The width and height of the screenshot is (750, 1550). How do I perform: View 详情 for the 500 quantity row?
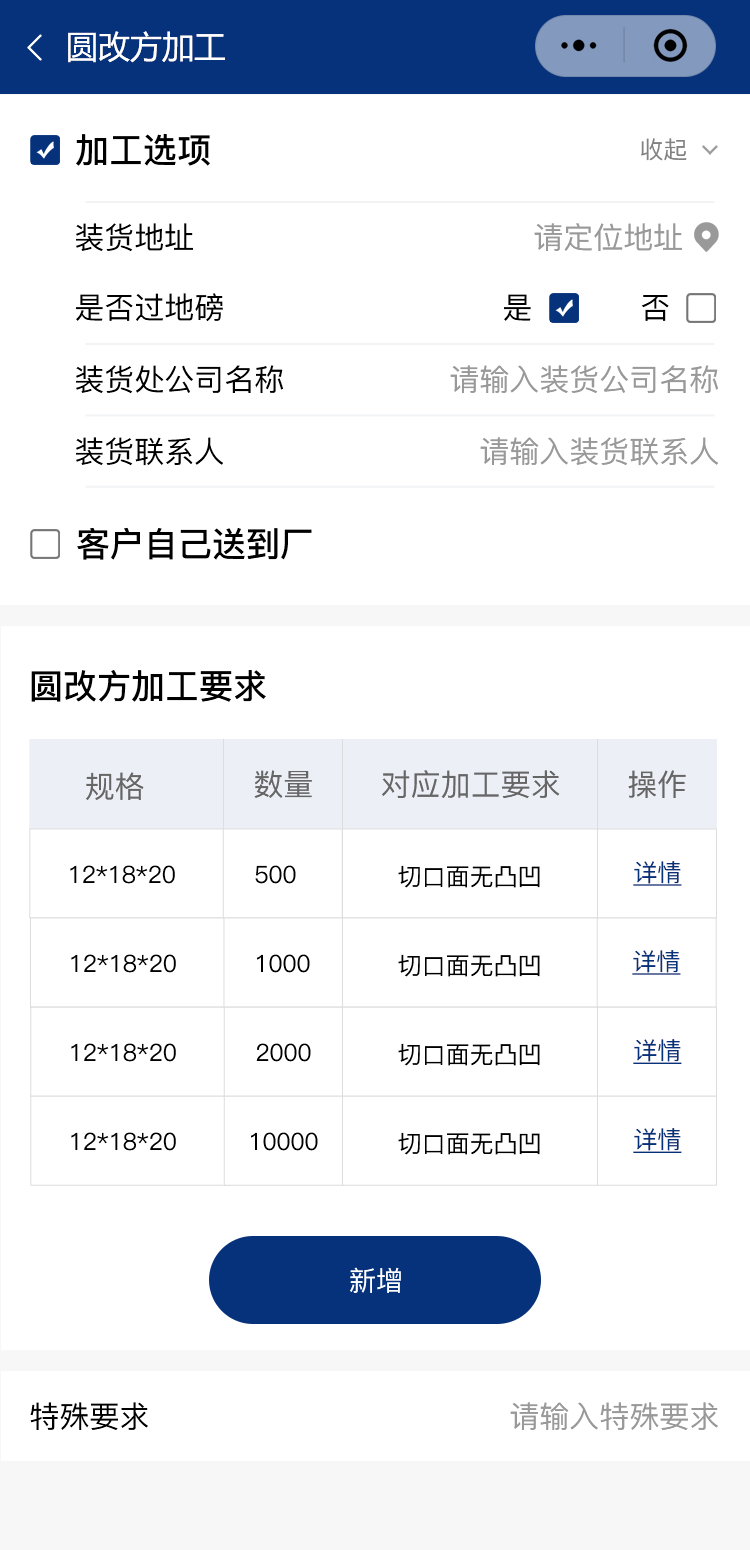point(657,874)
